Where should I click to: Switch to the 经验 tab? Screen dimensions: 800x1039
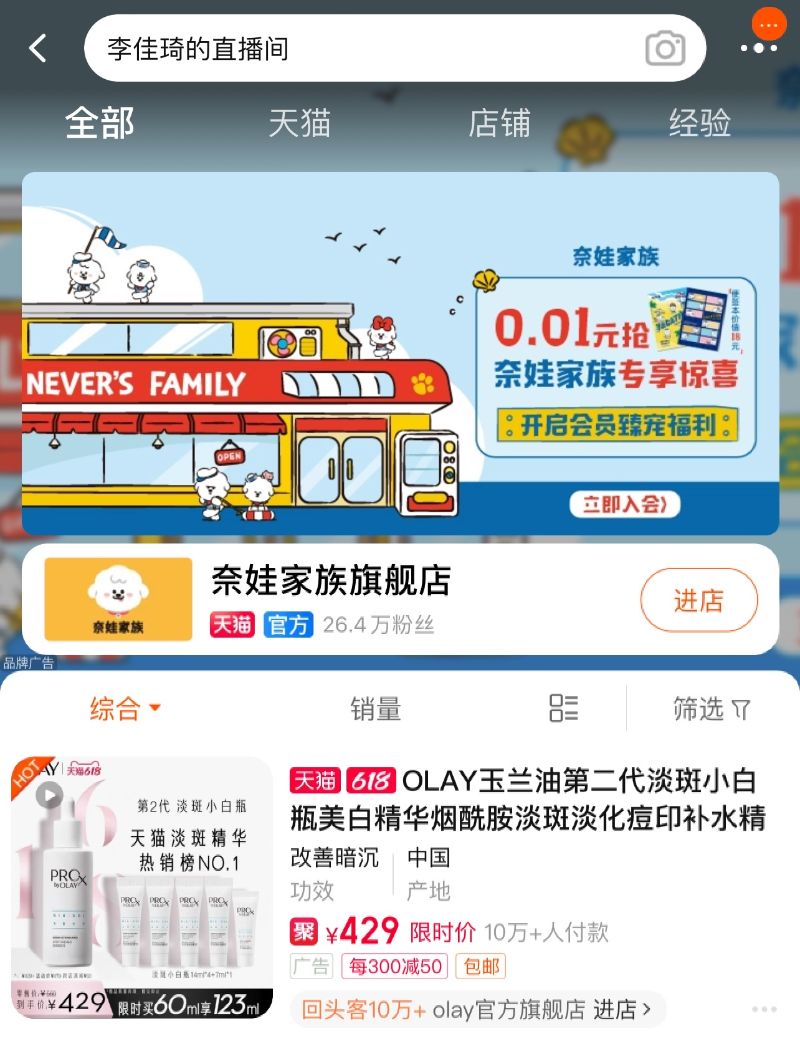699,124
